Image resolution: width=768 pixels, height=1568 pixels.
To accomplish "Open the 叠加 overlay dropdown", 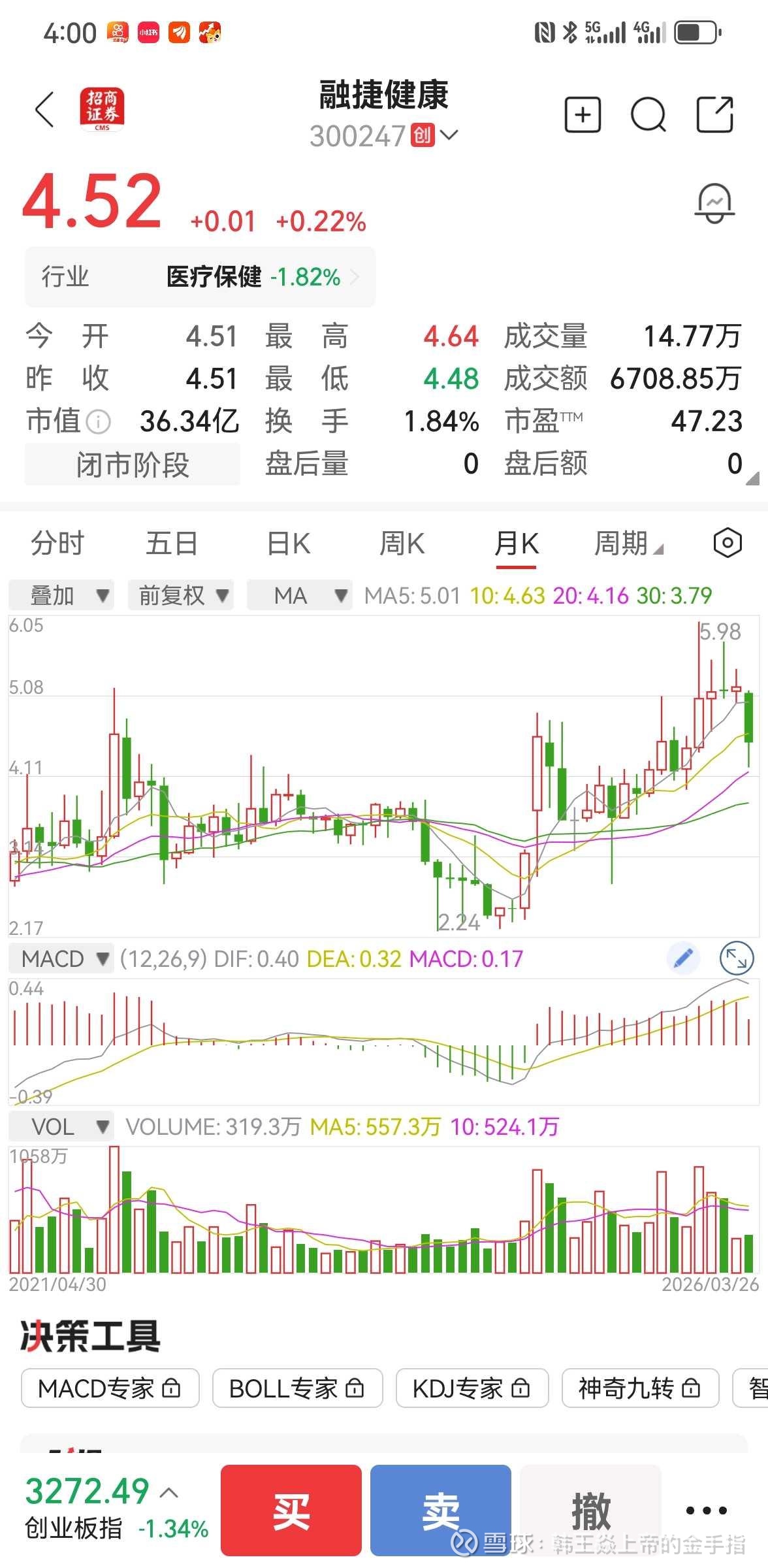I will tap(61, 595).
